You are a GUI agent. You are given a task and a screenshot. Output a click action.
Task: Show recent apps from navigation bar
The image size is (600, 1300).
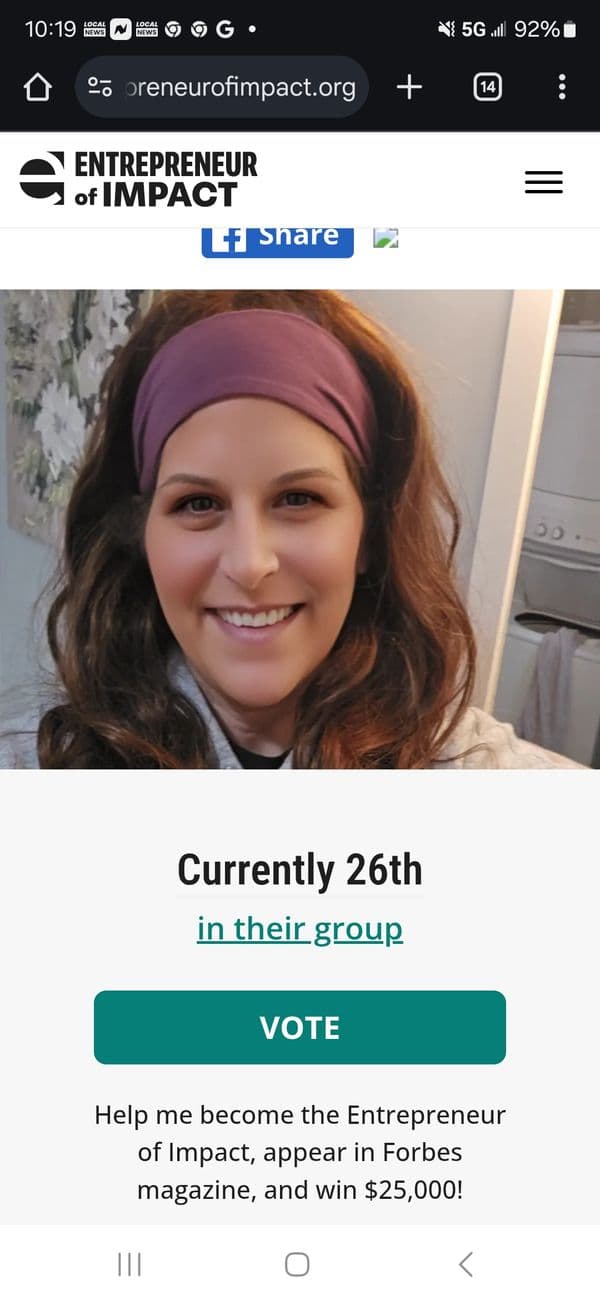130,1264
